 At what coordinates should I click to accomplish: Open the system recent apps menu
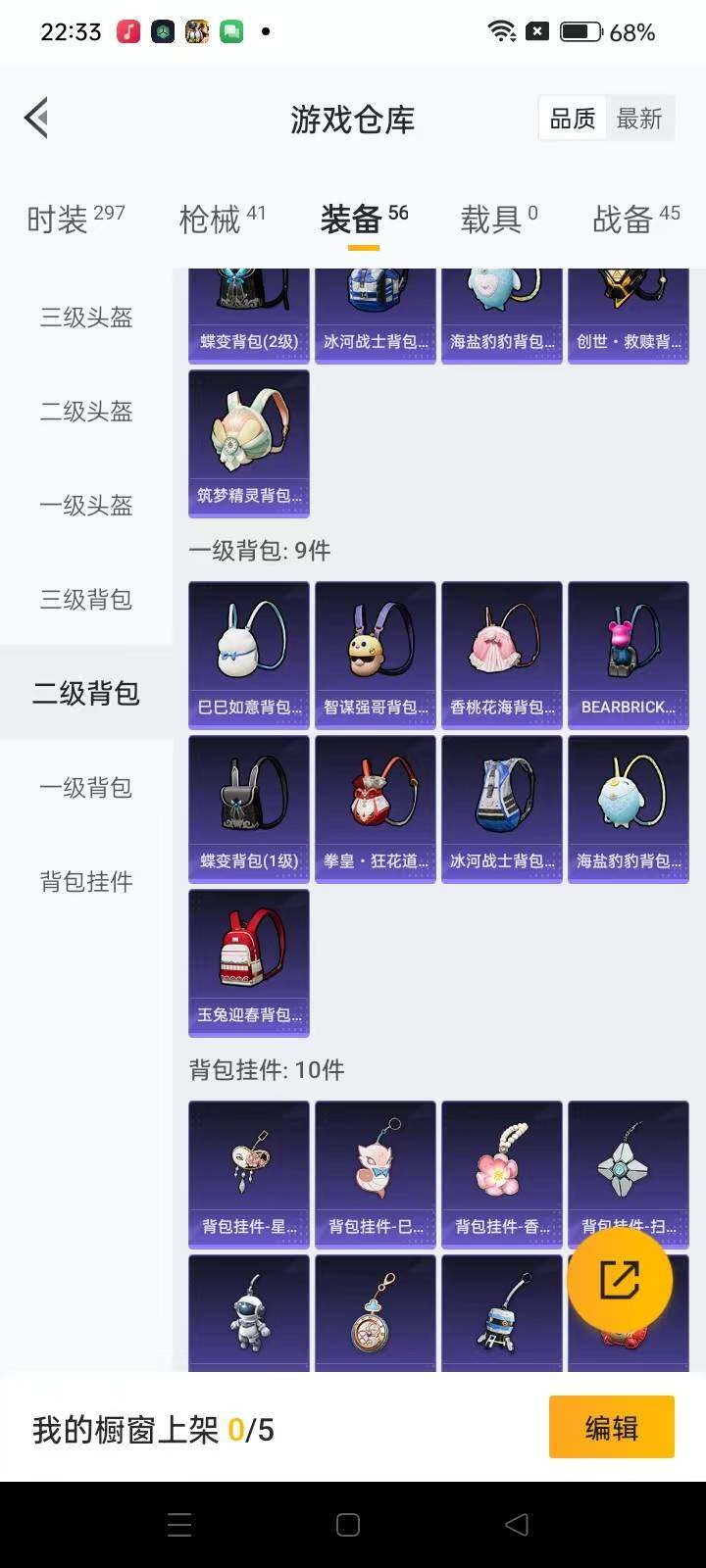(x=179, y=1524)
